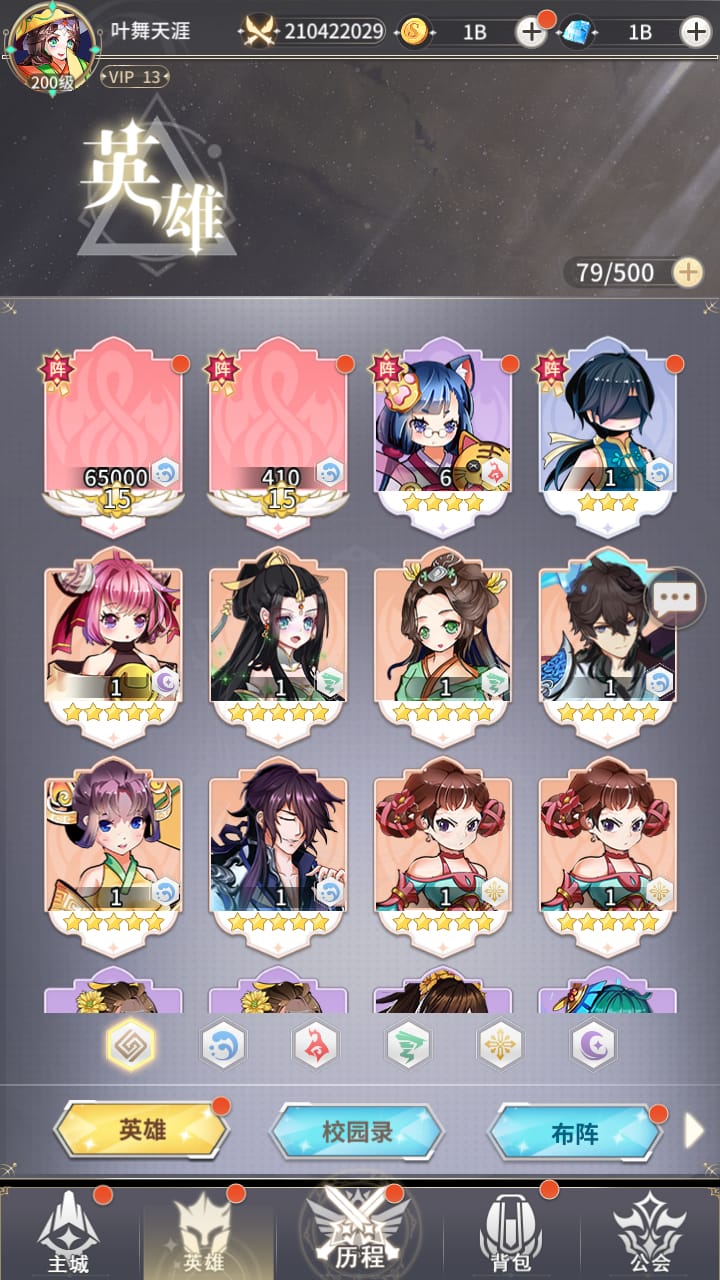This screenshot has height=1280, width=720.
Task: Filter heroes by green wind faction
Action: 408,1045
